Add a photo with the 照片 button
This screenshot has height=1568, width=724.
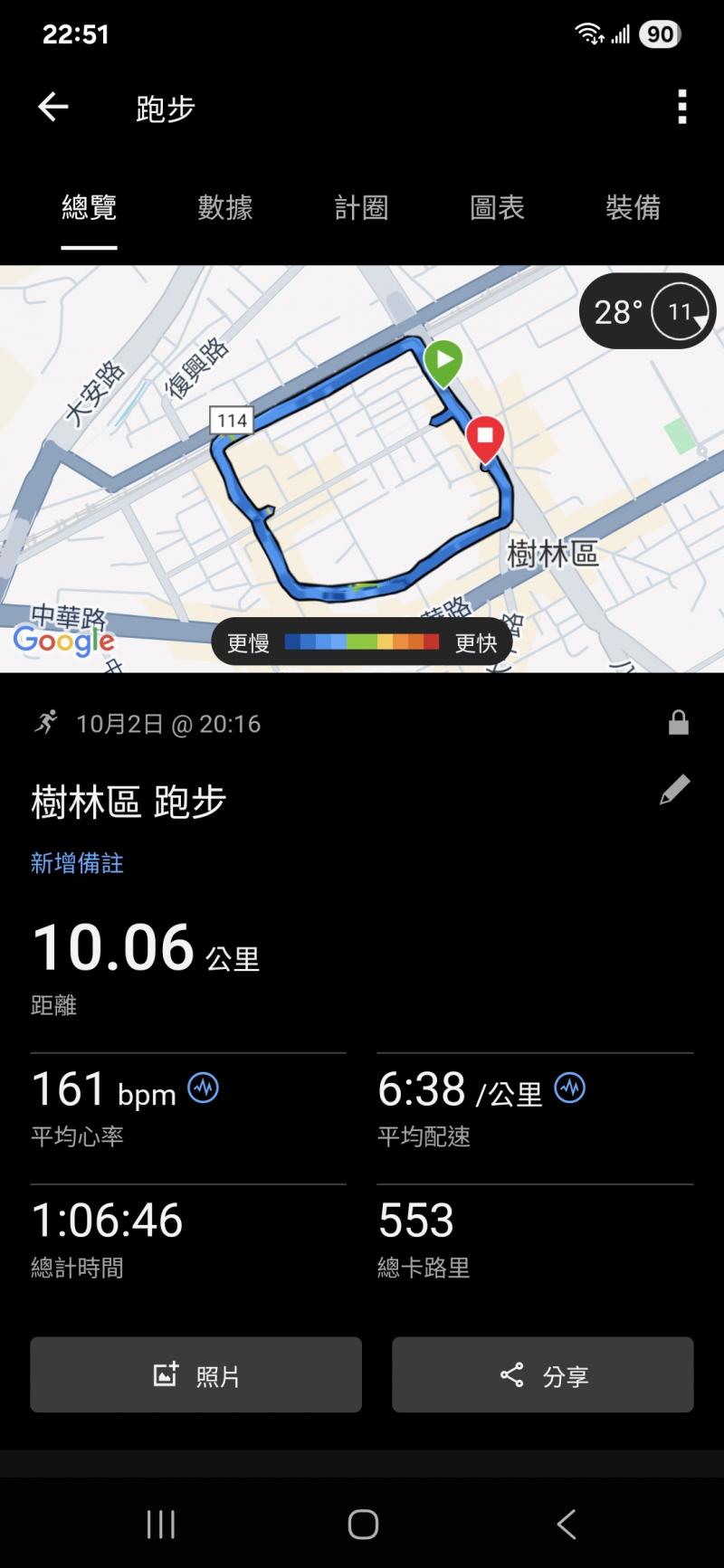(x=195, y=1374)
